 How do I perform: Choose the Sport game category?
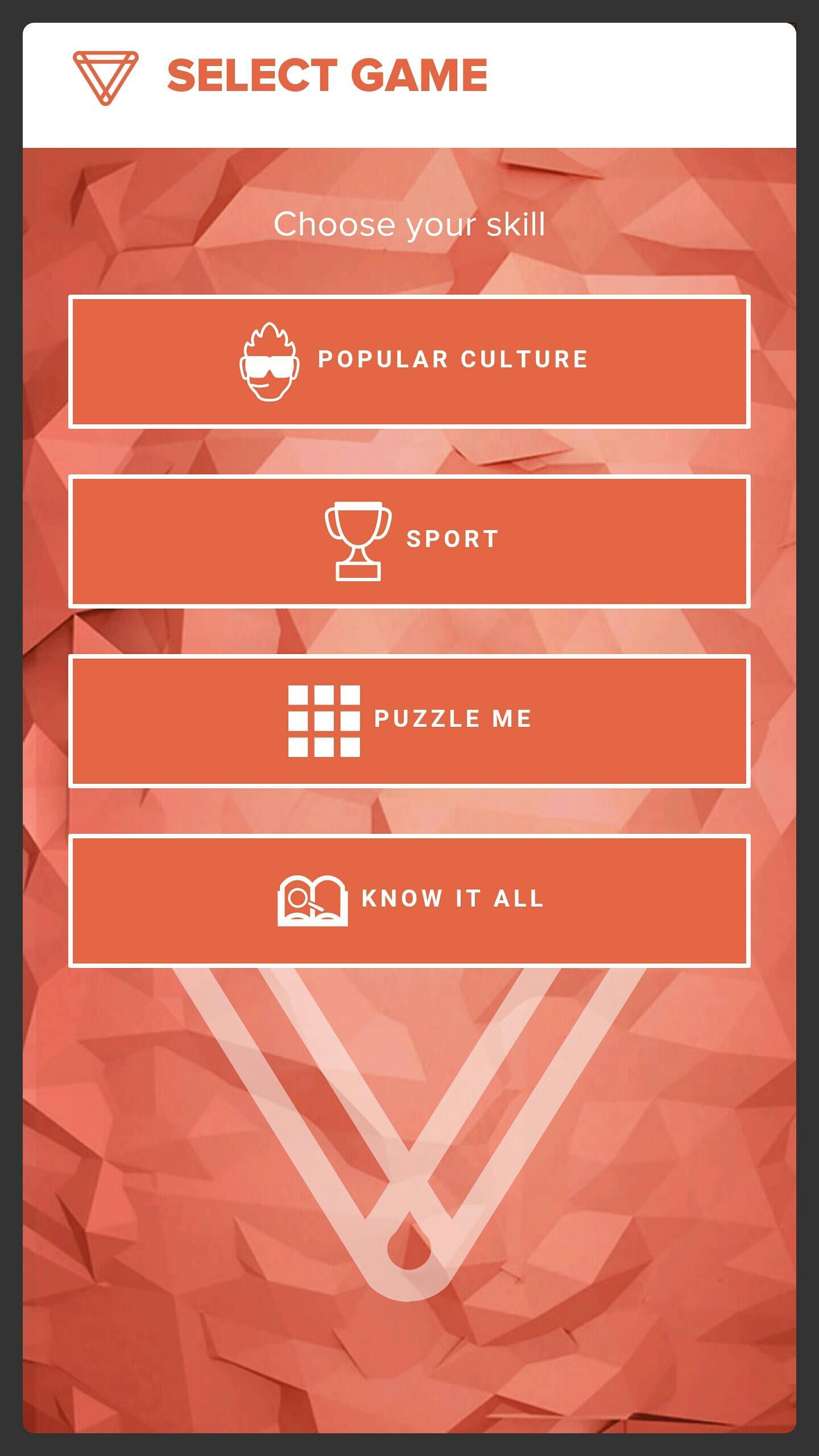coord(409,541)
